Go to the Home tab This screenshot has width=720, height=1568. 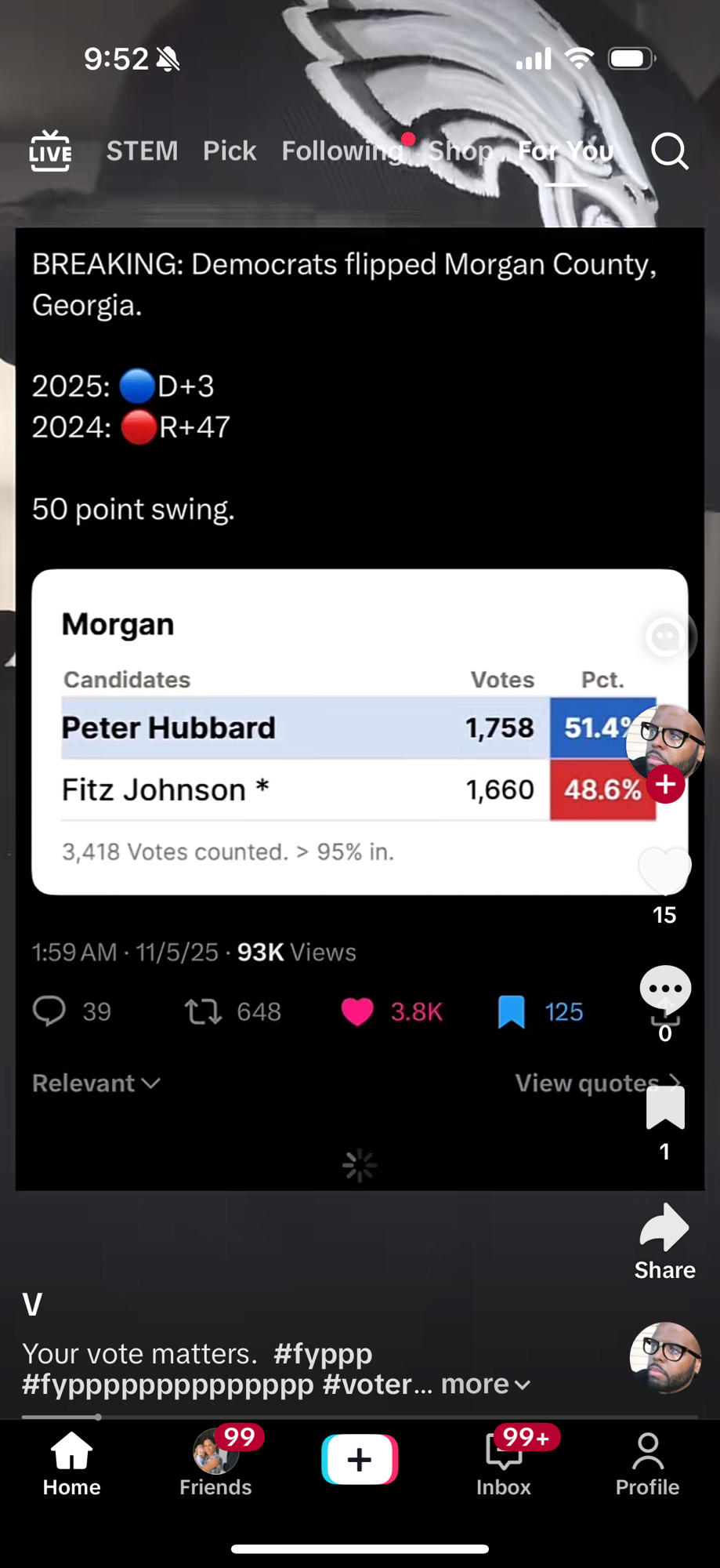pyautogui.click(x=71, y=1464)
